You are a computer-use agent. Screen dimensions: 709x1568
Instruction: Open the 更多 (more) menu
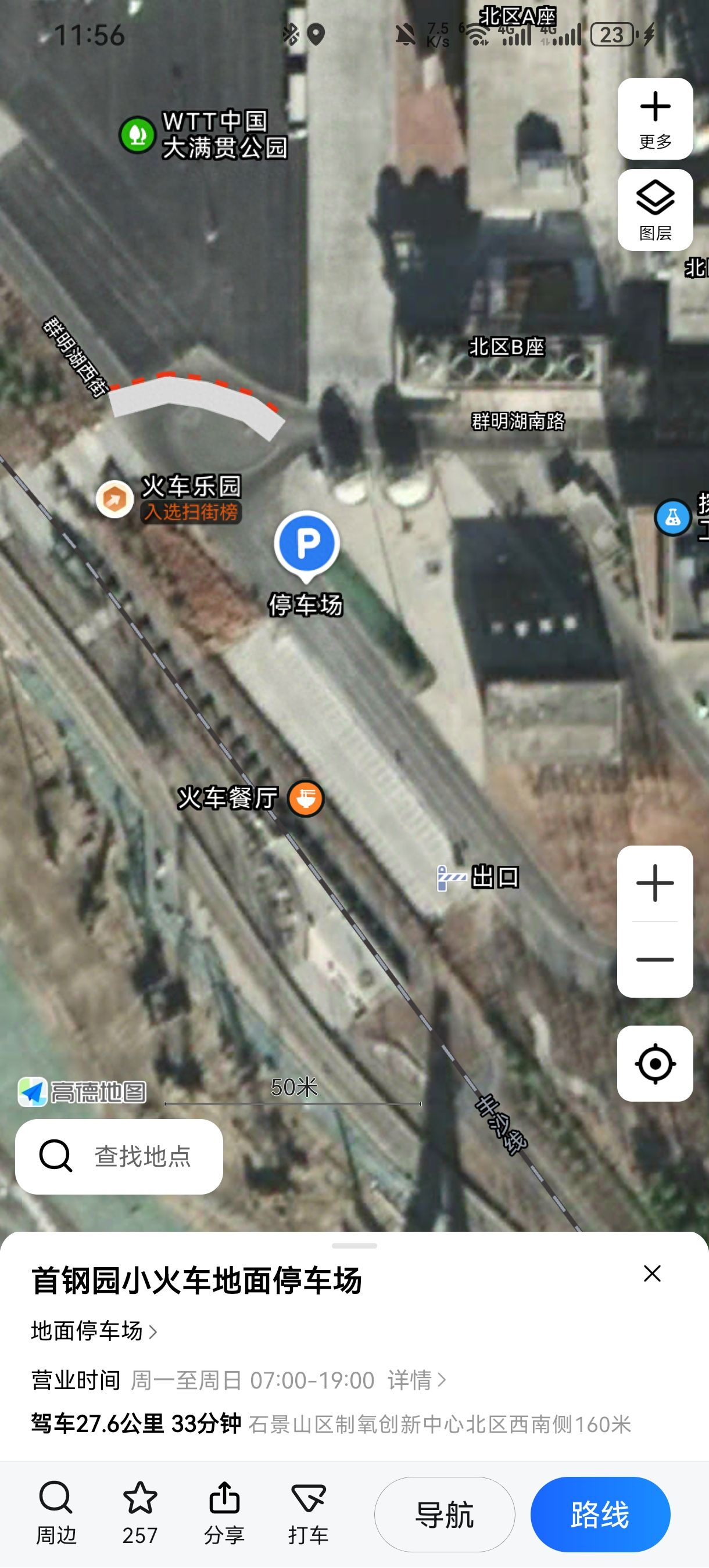[655, 118]
